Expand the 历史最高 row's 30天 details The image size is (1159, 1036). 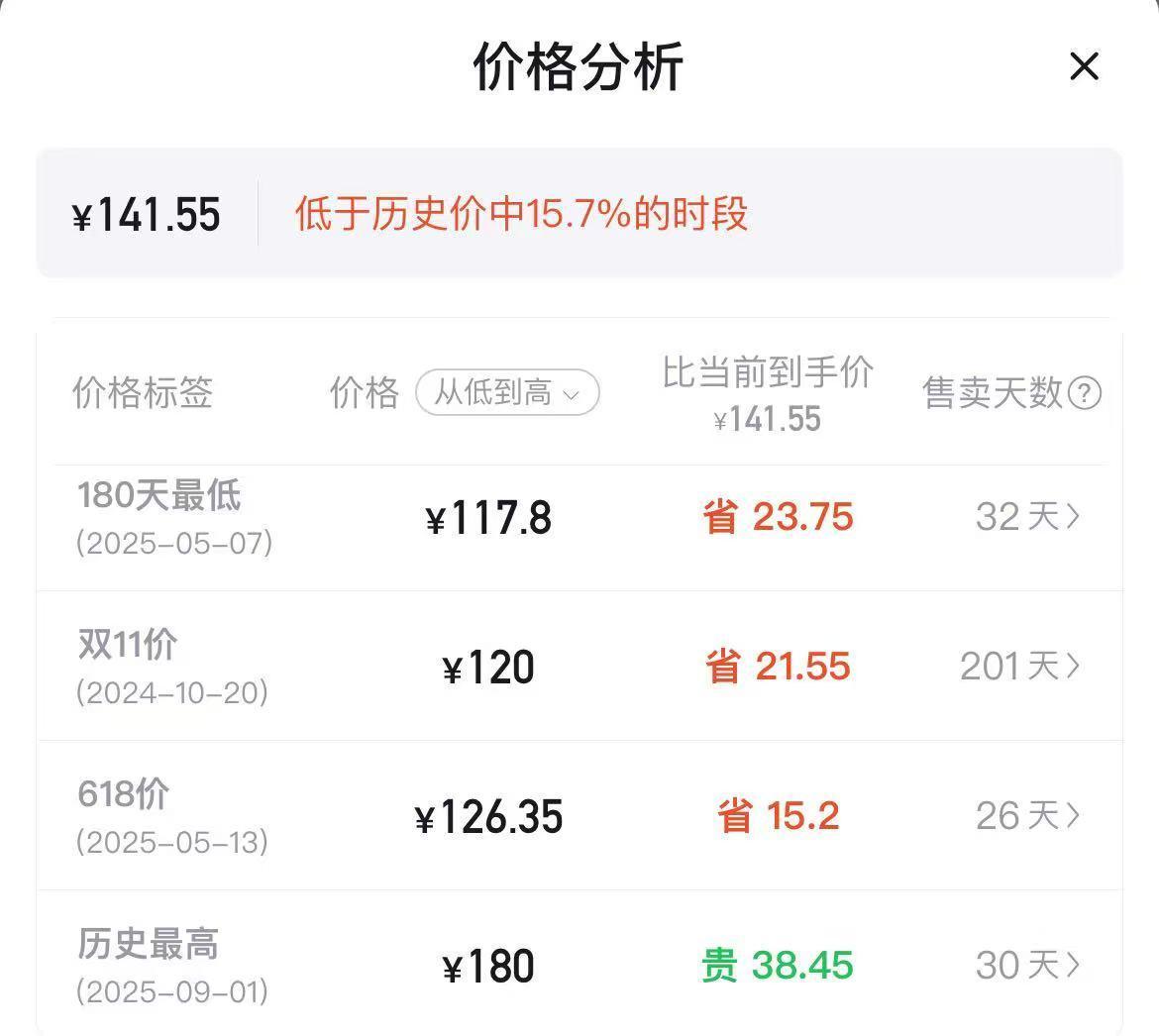tap(1028, 965)
